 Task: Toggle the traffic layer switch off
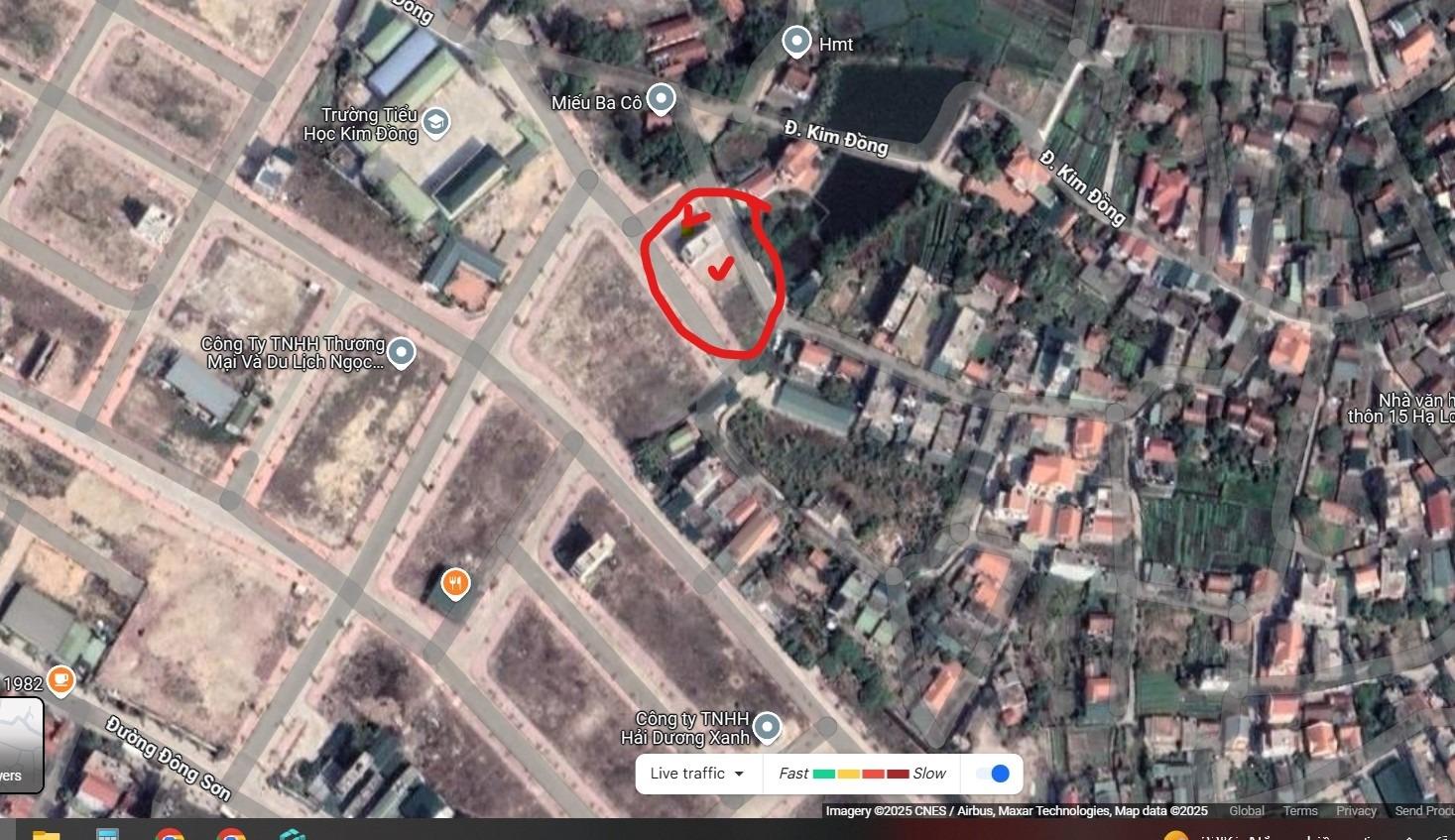point(992,774)
